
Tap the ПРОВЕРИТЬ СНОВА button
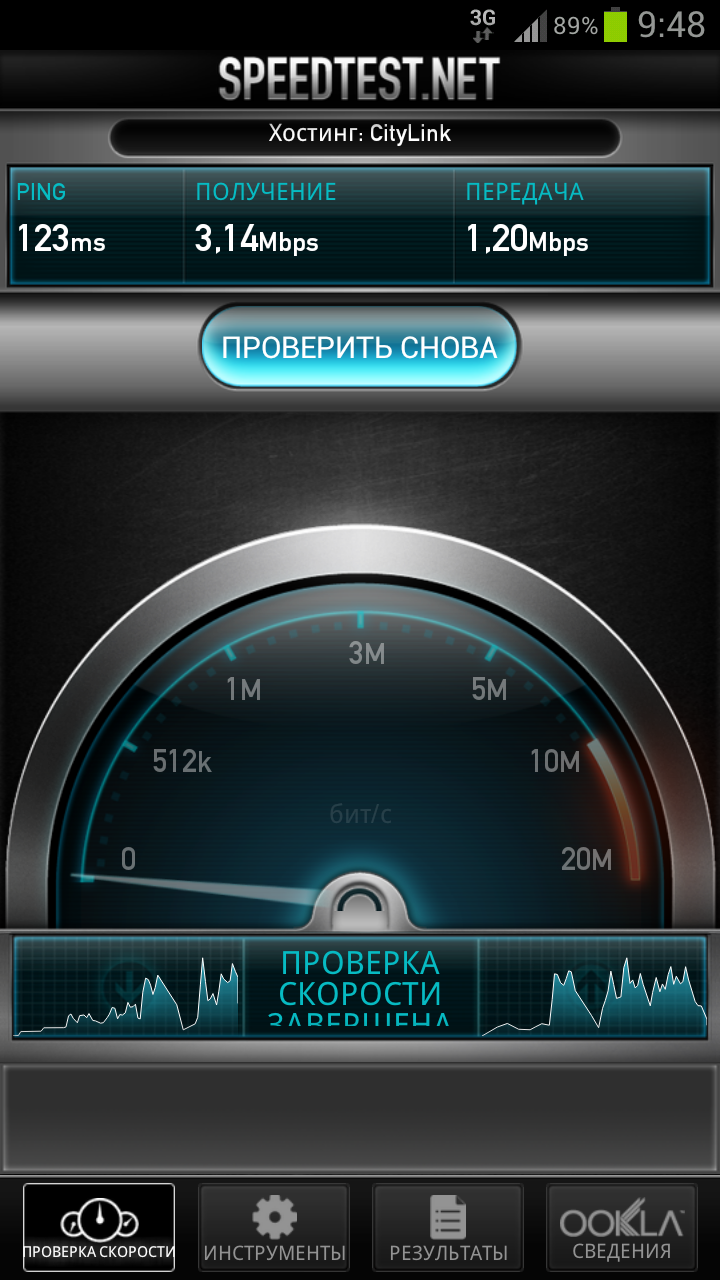point(360,347)
